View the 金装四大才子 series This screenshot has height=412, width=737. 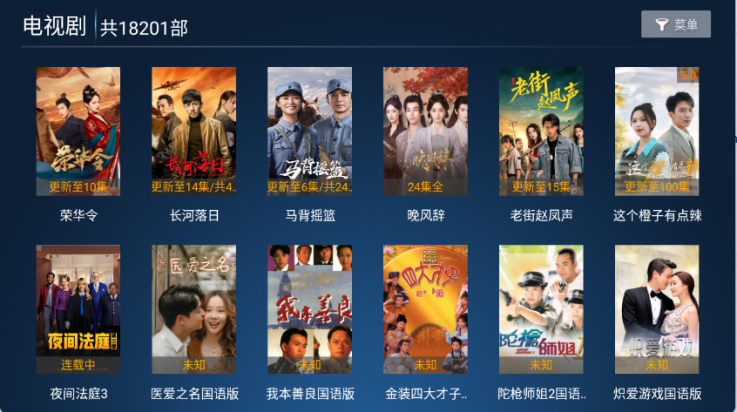click(426, 309)
